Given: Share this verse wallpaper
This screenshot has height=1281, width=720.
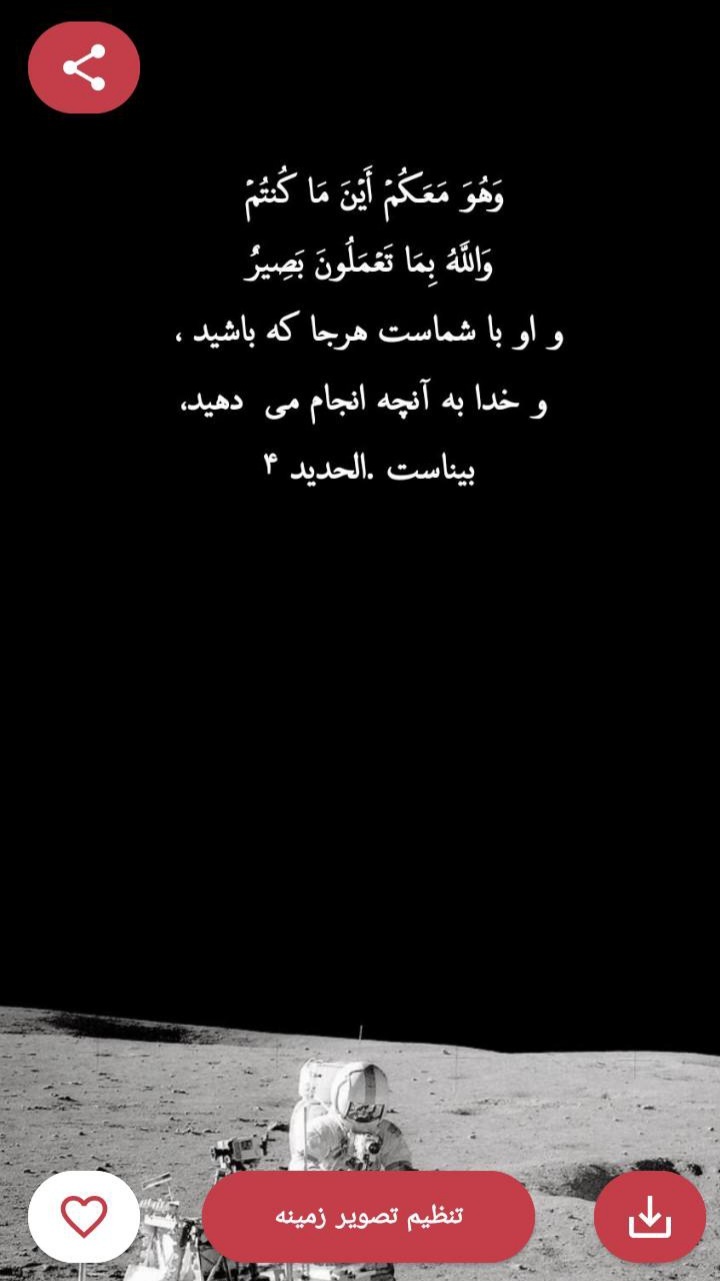Looking at the screenshot, I should coord(84,67).
